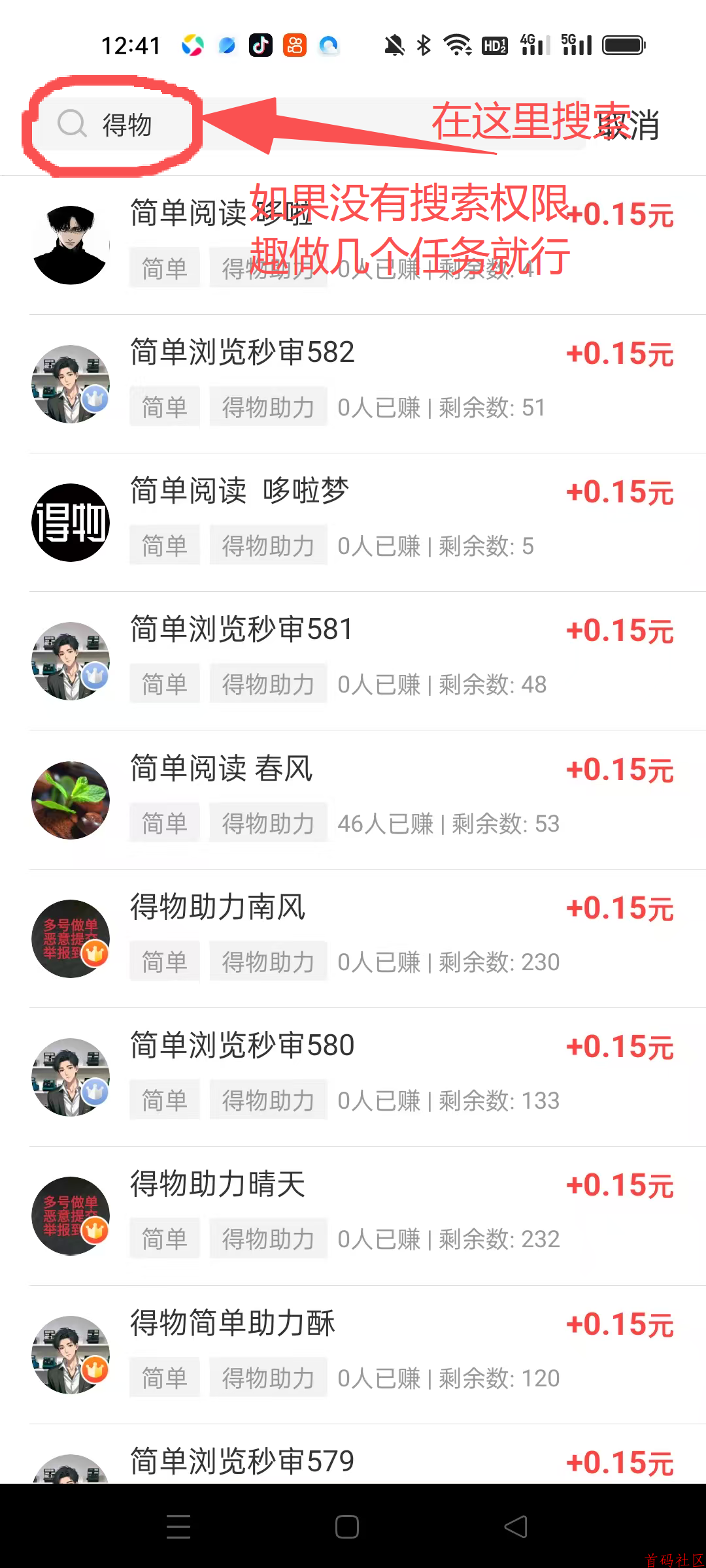Open the TikTok icon in the status bar
This screenshot has height=1568, width=706.
click(261, 44)
